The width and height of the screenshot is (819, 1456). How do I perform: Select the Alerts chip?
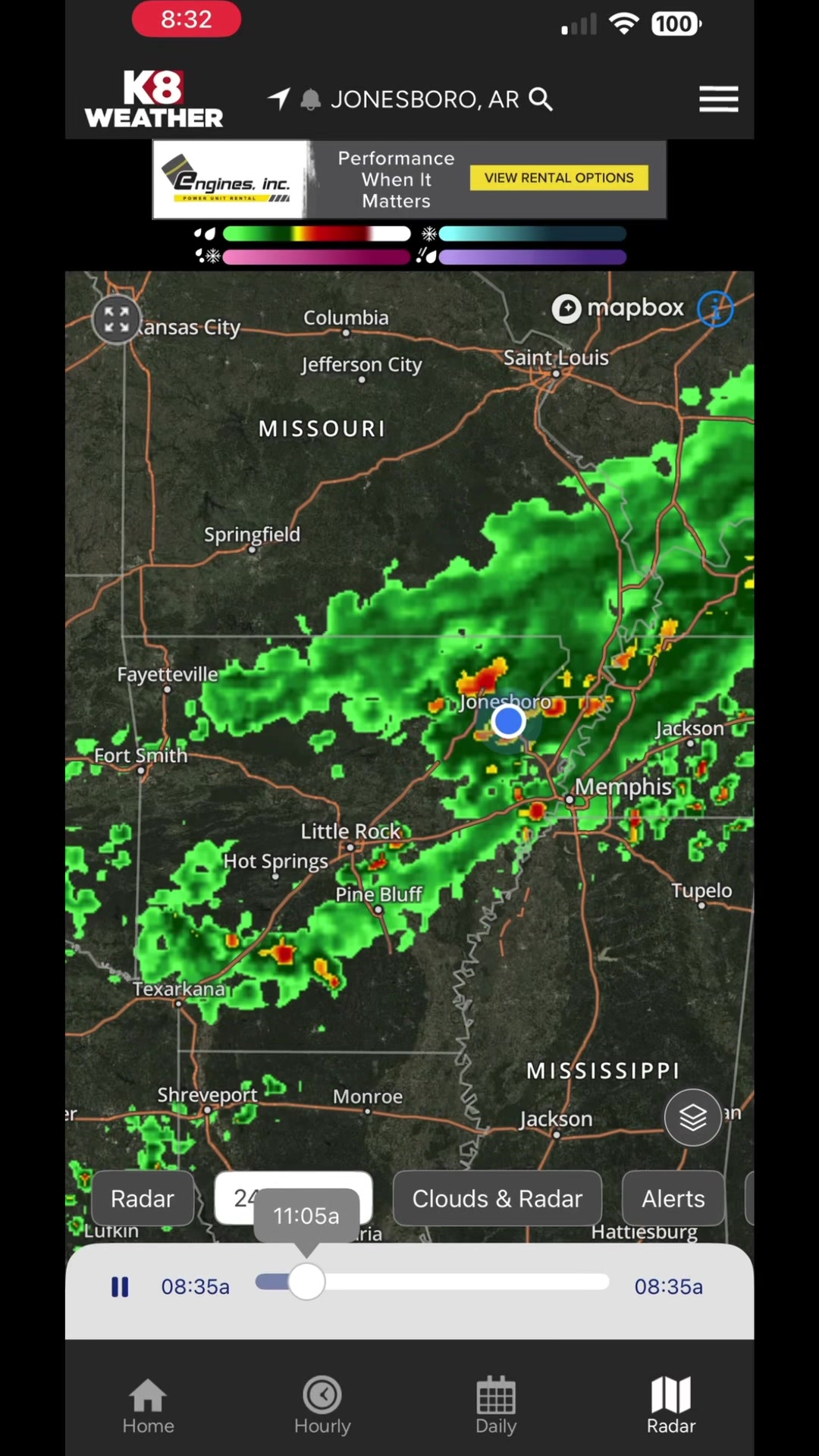673,1198
